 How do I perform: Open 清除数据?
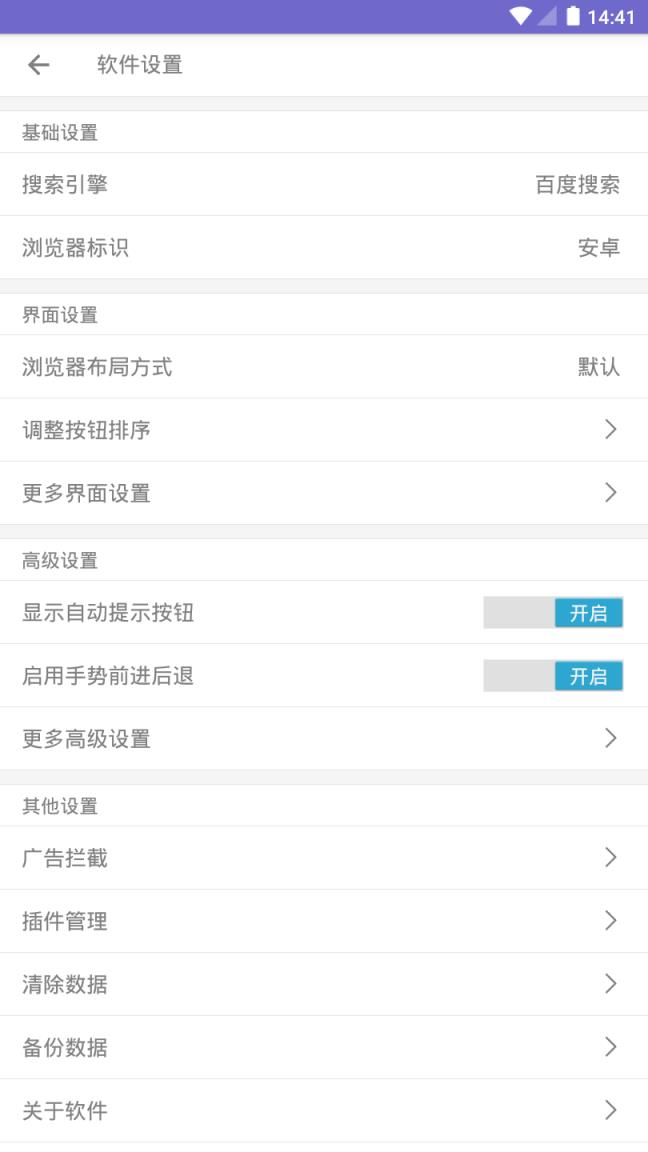323,984
